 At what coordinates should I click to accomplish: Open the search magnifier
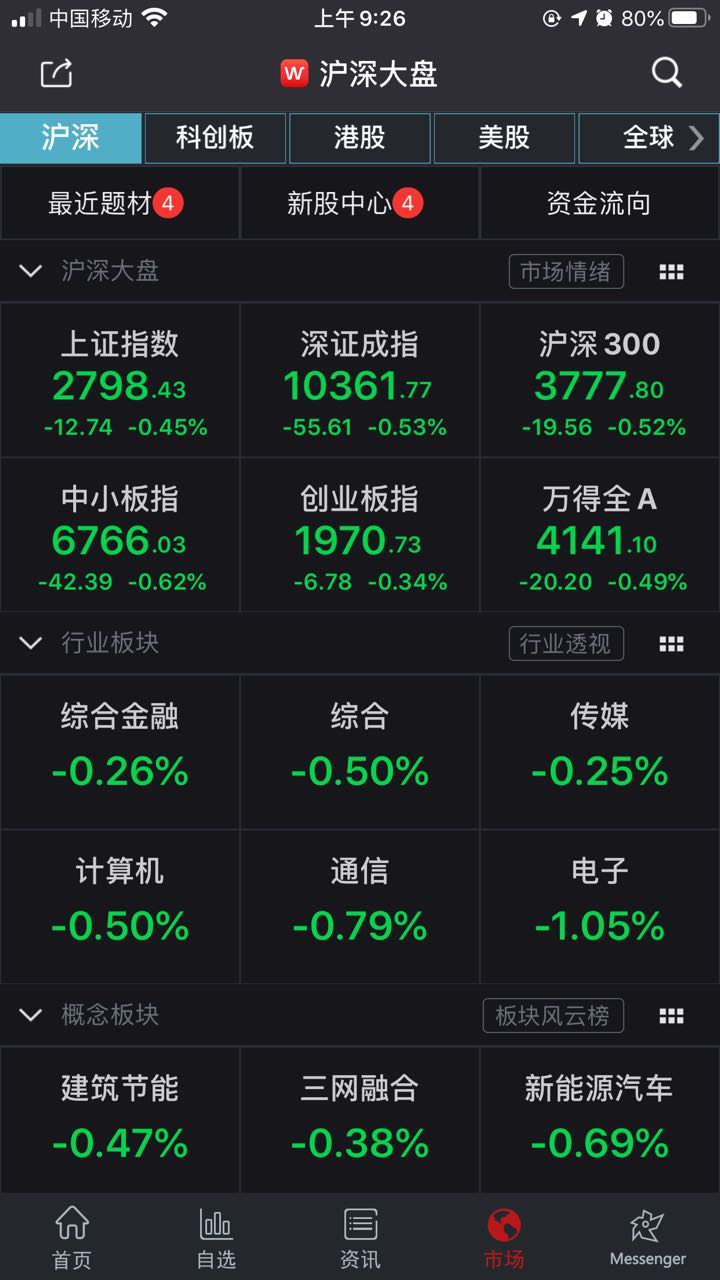[666, 73]
